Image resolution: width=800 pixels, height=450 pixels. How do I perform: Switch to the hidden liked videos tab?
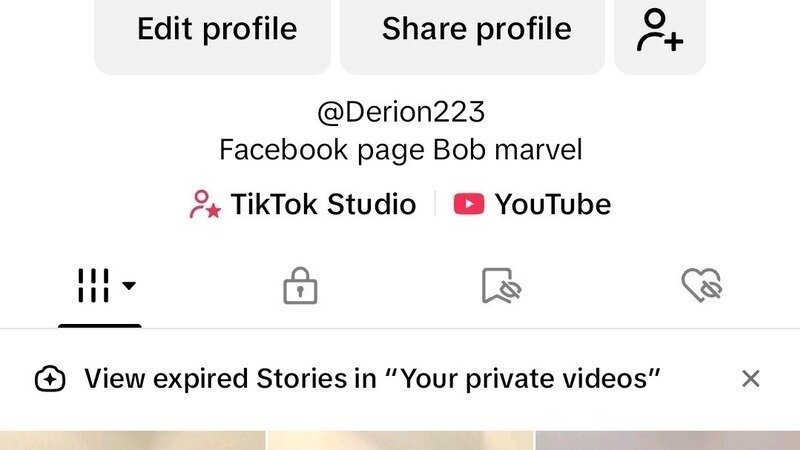coord(701,287)
